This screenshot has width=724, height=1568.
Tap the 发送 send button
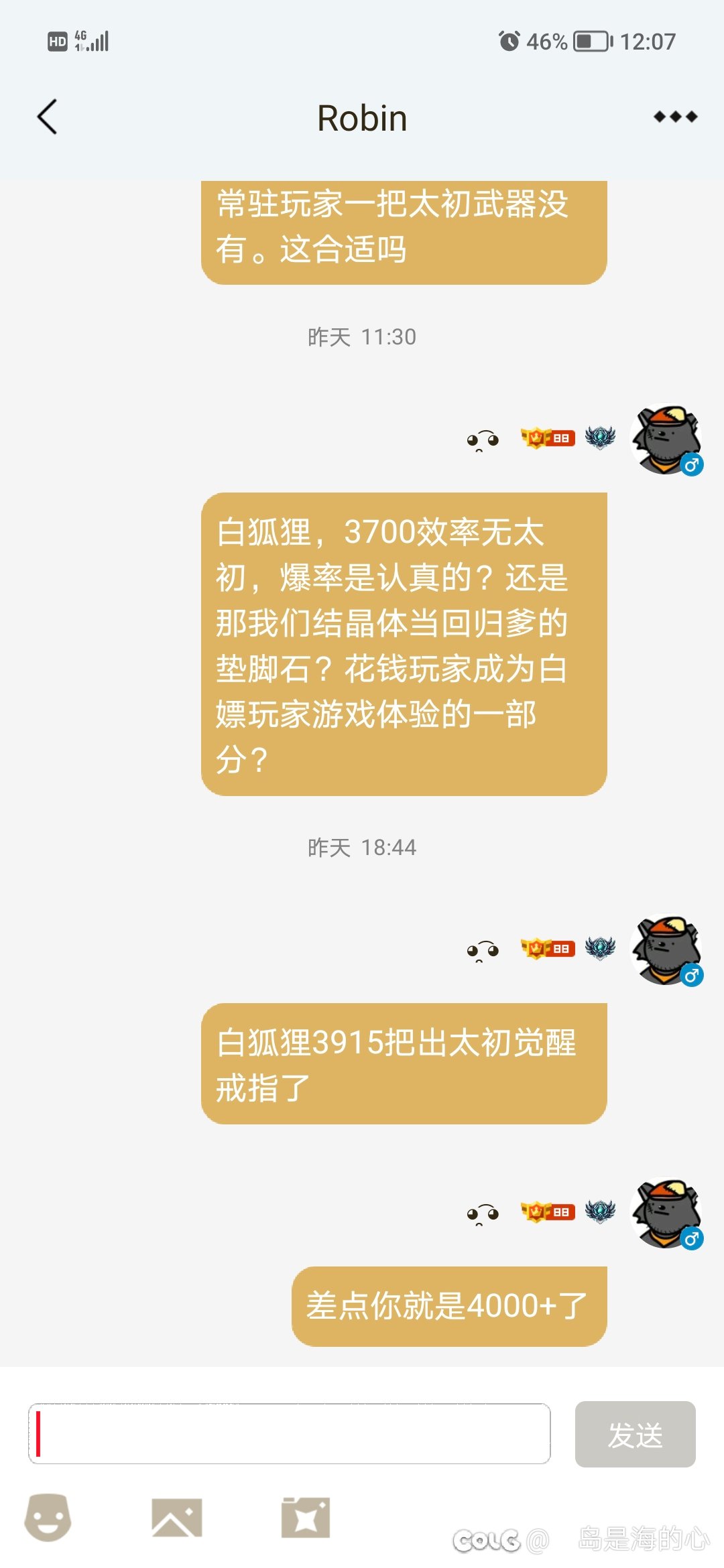(x=635, y=1434)
